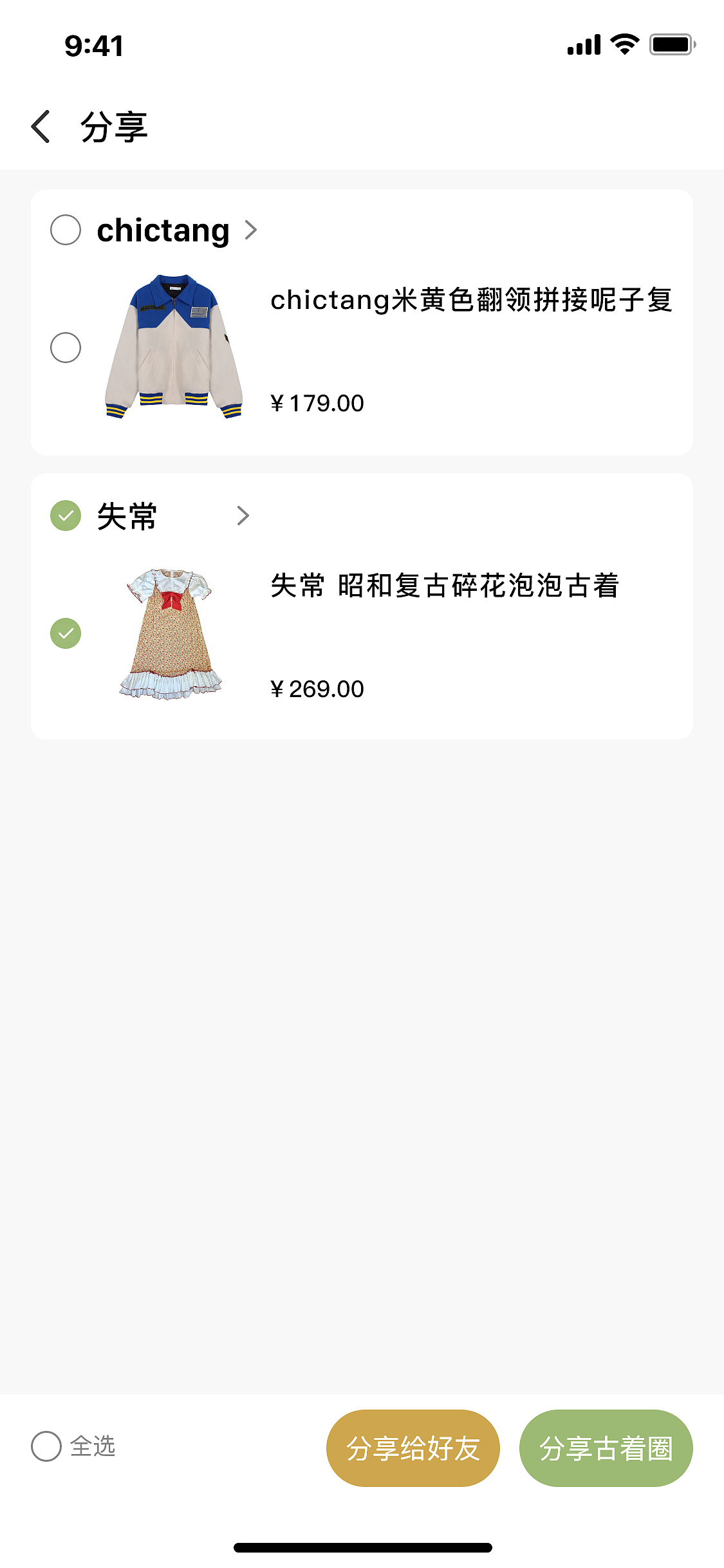Viewport: 724px width, 1568px height.
Task: Tap the back arrow to leave 分享 page
Action: 41,127
